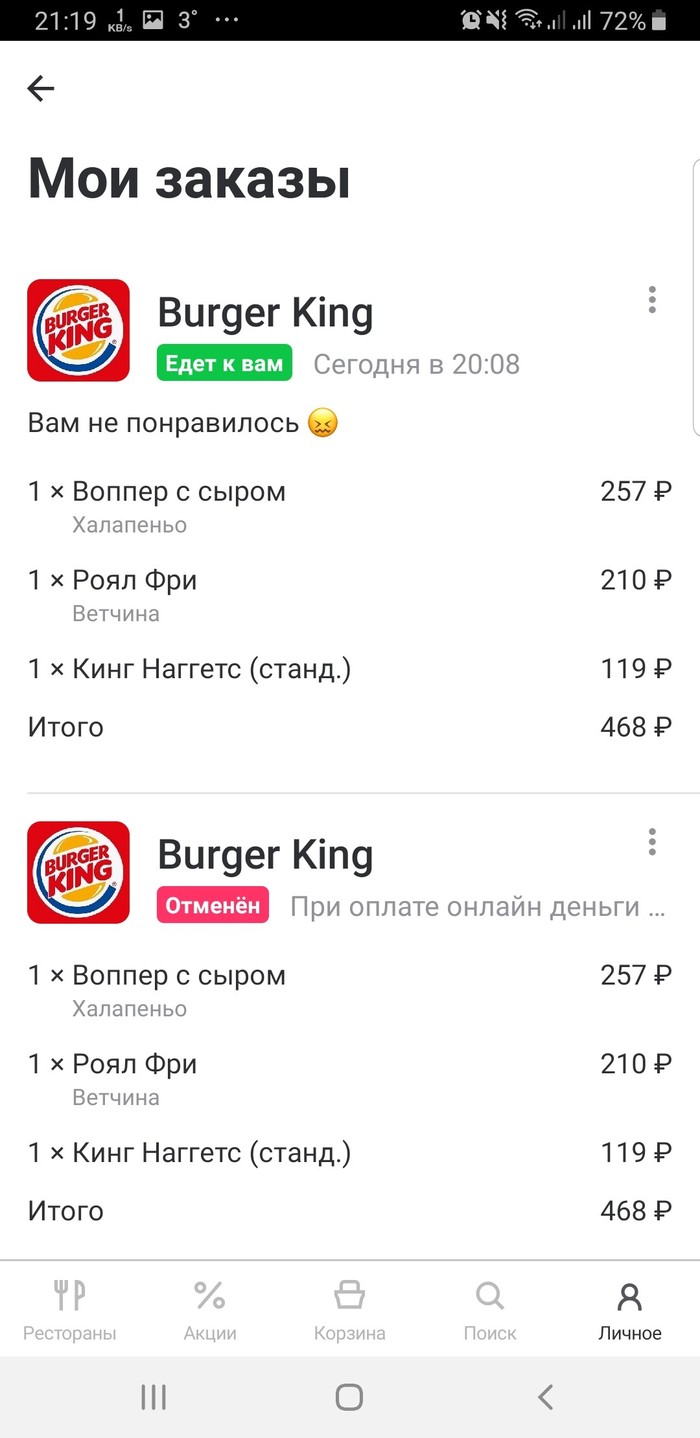Open recent apps from the navigation bar
The image size is (700, 1438).
click(x=154, y=1397)
